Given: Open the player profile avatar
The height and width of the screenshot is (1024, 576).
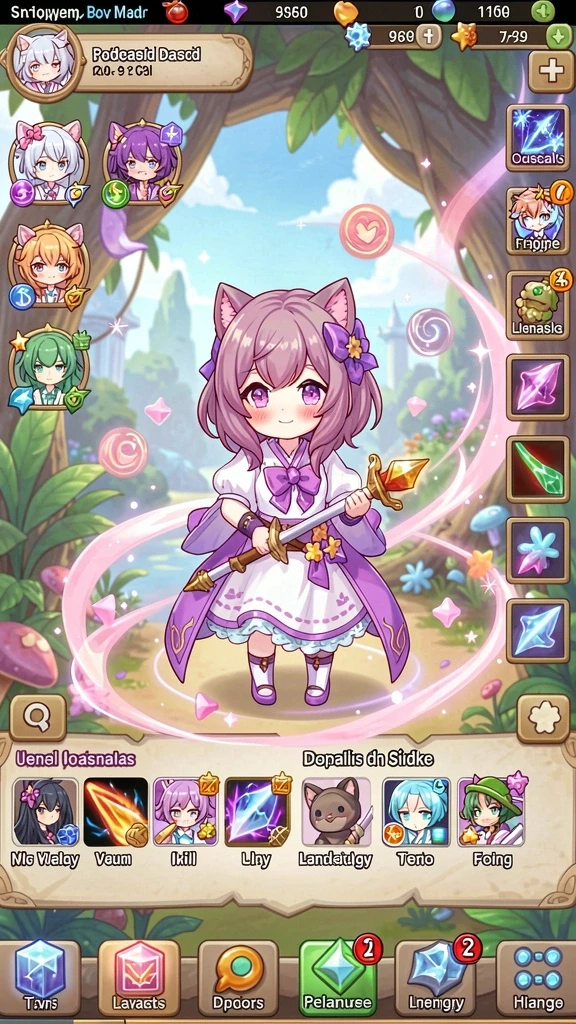Looking at the screenshot, I should [43, 61].
